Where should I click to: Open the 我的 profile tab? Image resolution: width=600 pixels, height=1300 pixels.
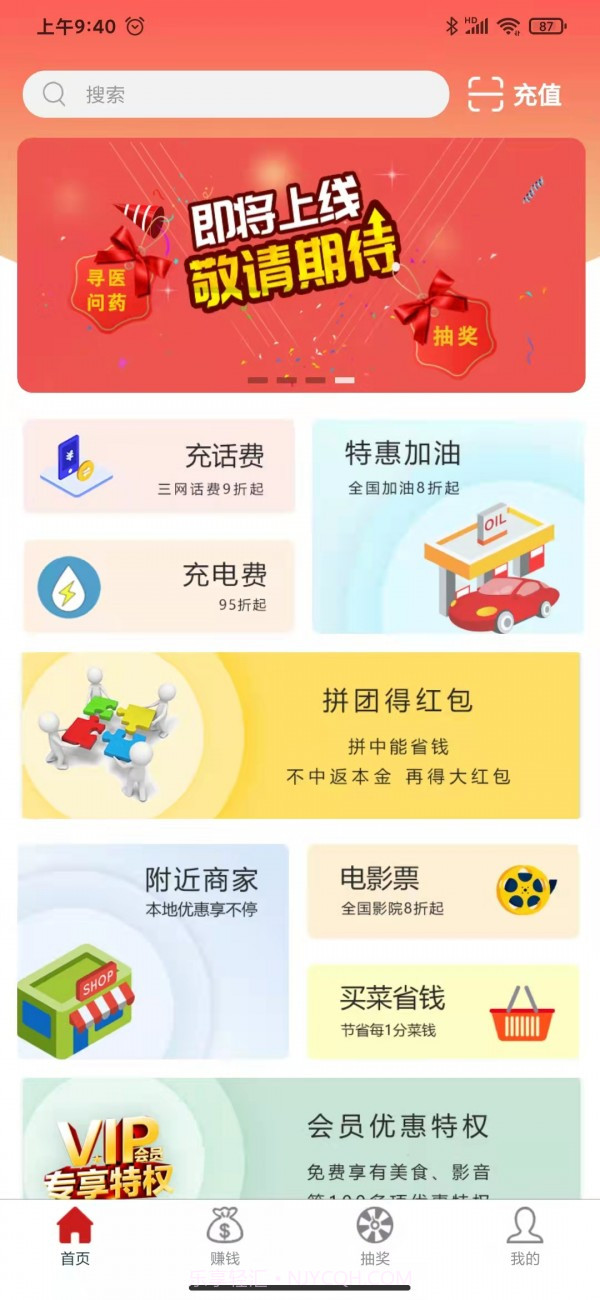525,1237
